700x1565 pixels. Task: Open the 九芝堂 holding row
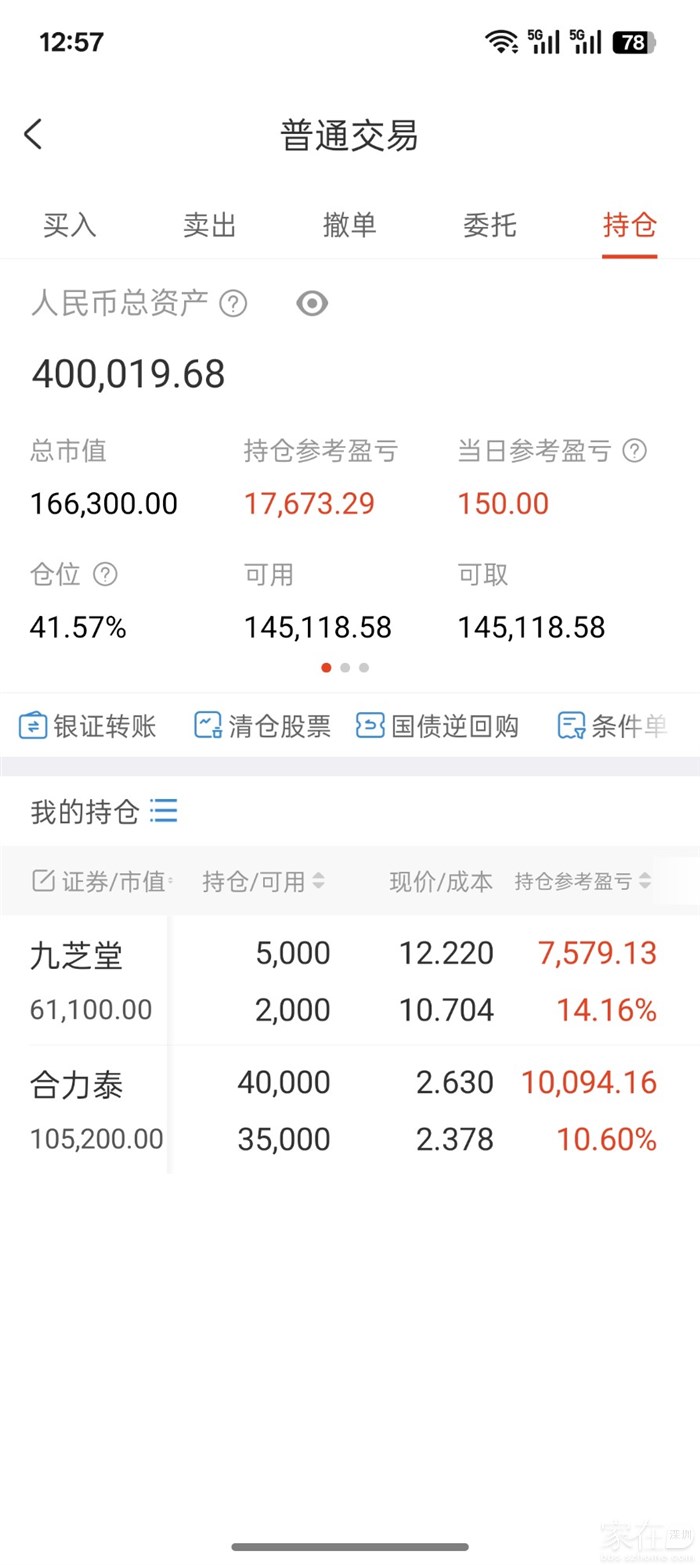pos(340,981)
